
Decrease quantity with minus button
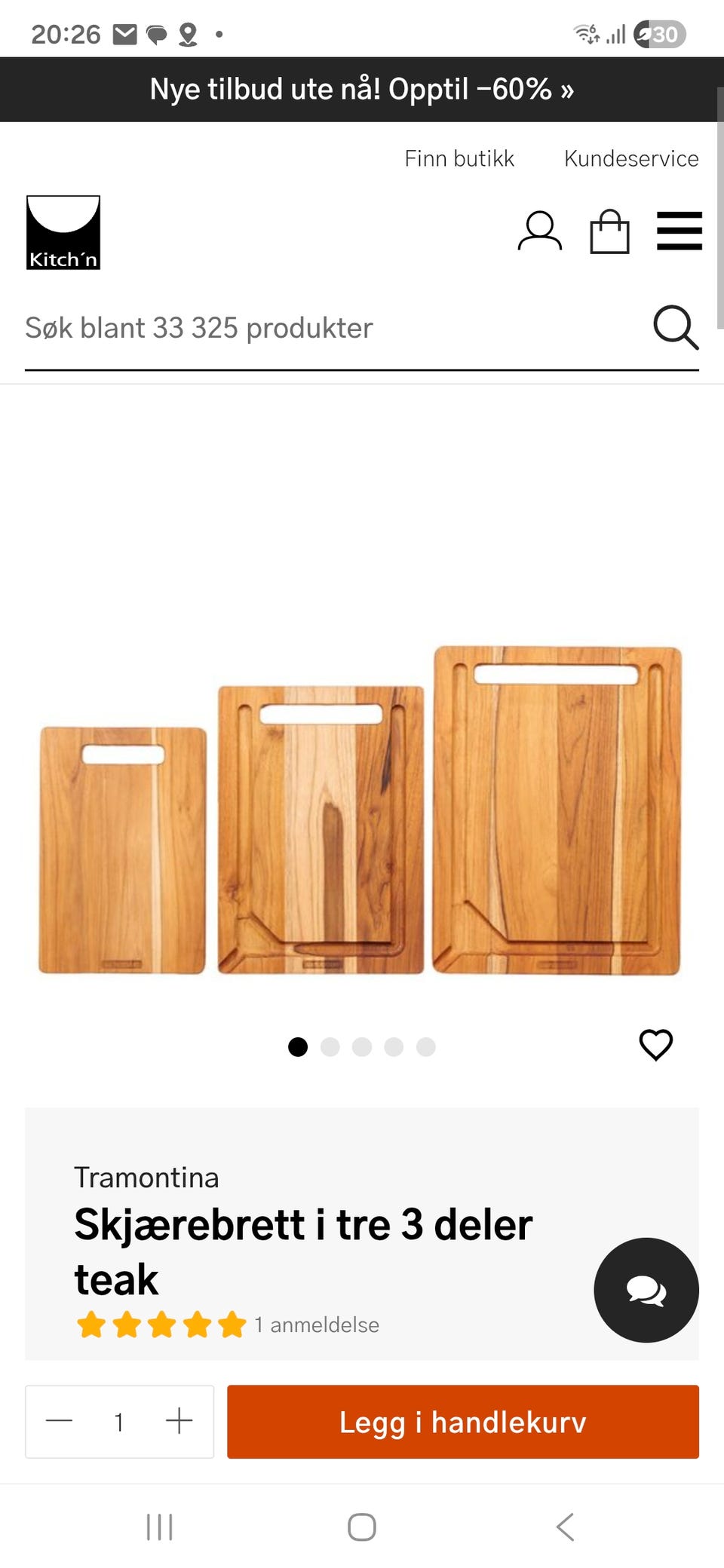point(59,1421)
